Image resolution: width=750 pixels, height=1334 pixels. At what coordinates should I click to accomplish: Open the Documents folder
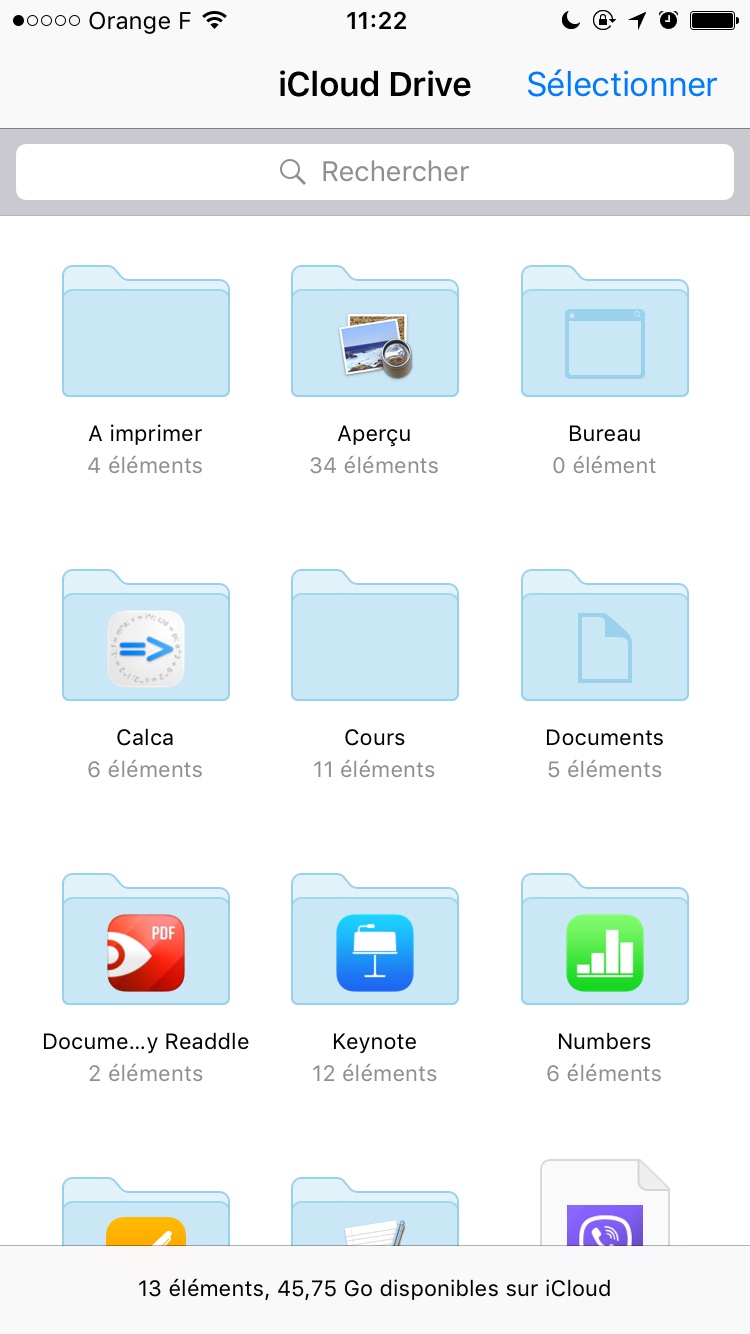click(x=604, y=636)
